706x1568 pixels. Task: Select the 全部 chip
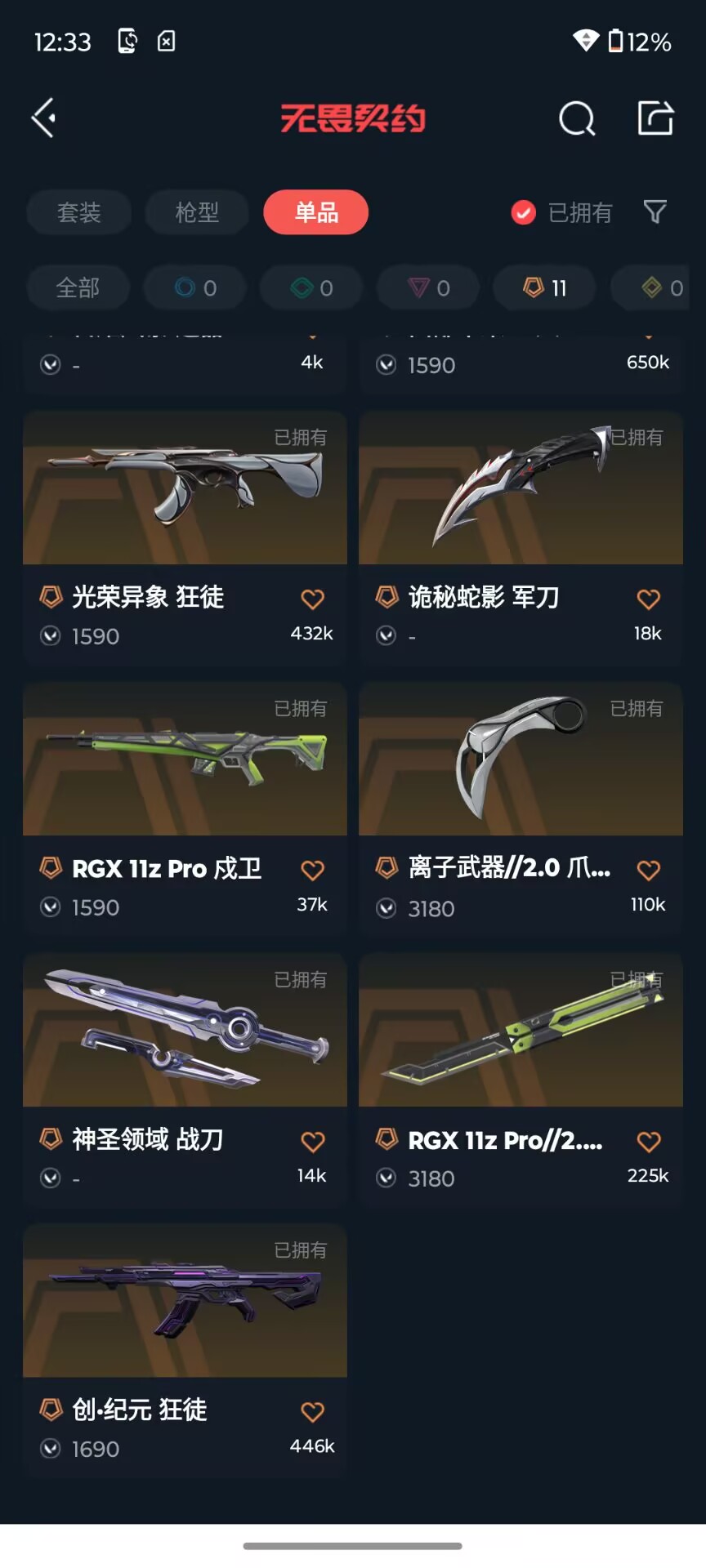coord(78,287)
